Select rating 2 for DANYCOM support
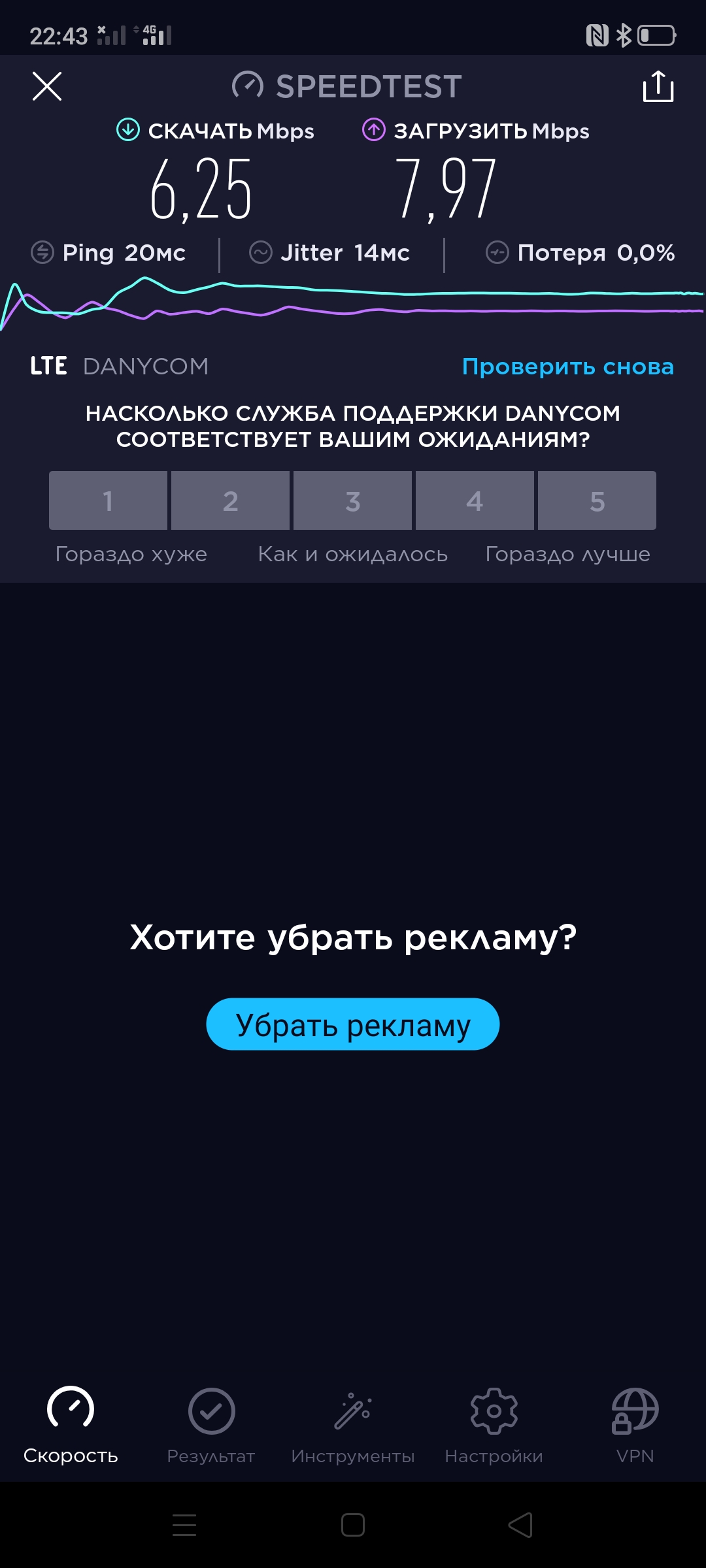This screenshot has height=1568, width=706. tap(230, 500)
